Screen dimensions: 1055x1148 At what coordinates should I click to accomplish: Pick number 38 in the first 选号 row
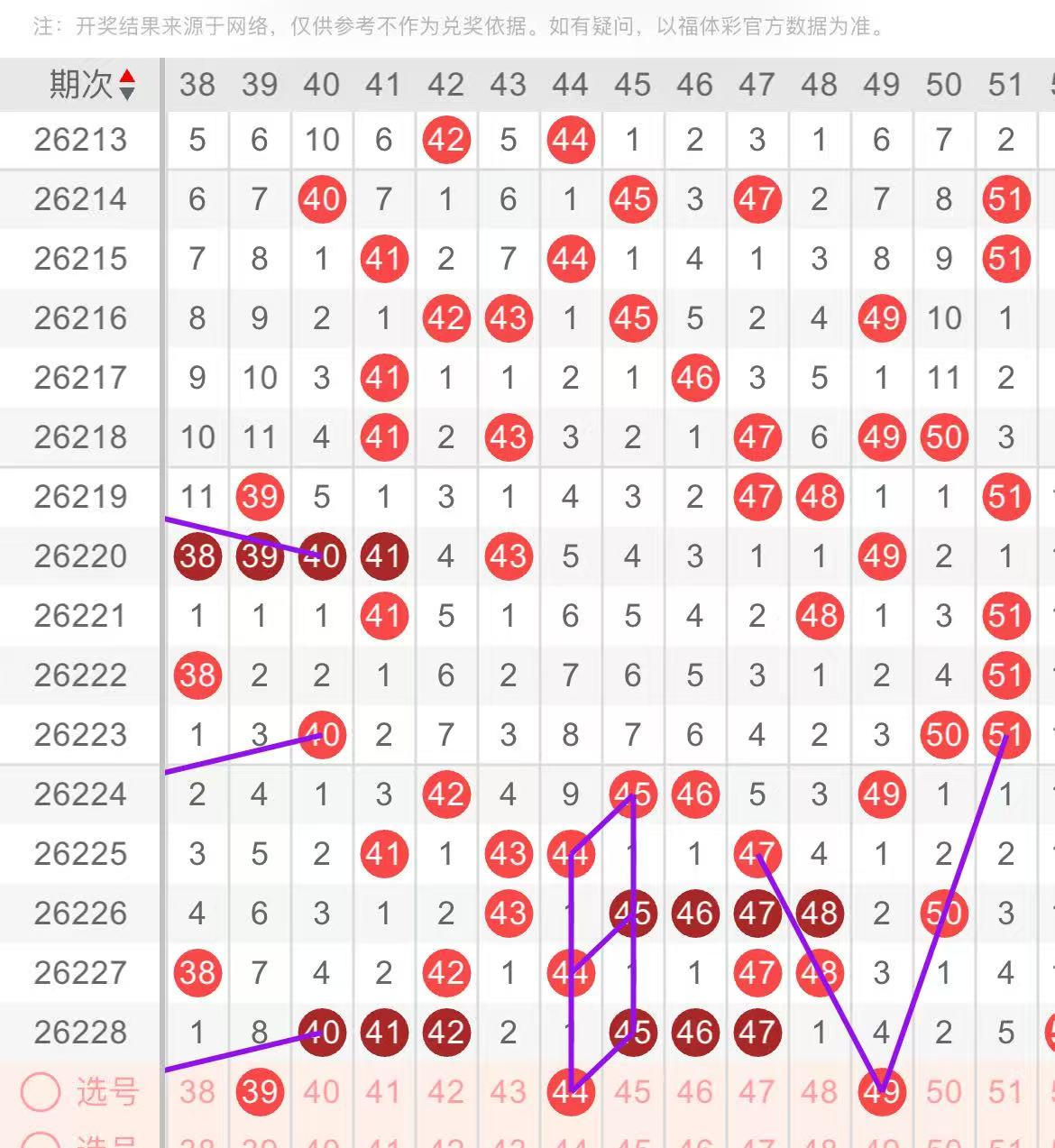(197, 1092)
